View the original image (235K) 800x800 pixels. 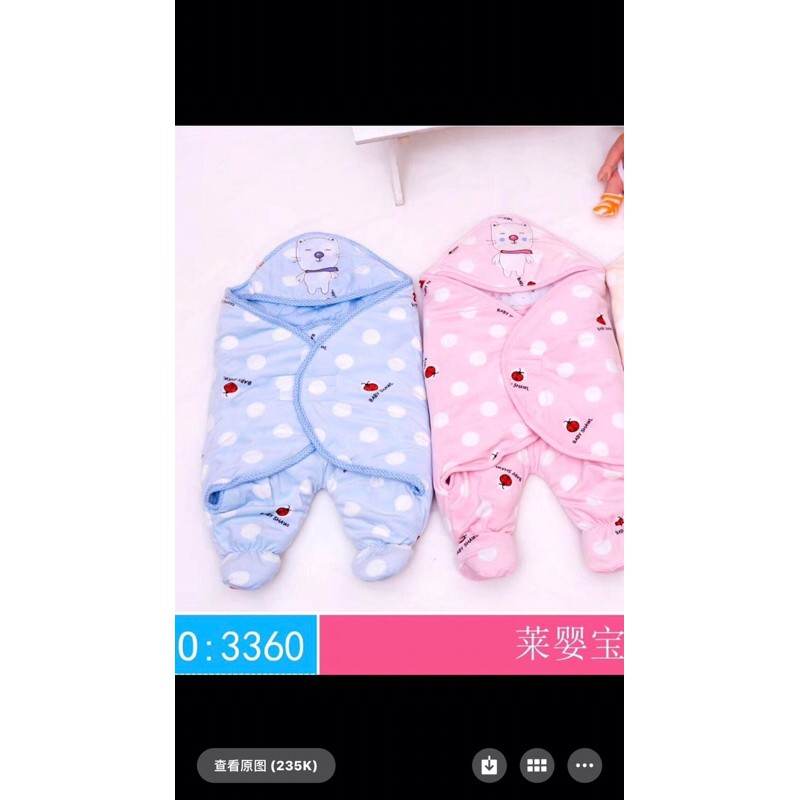coord(265,766)
